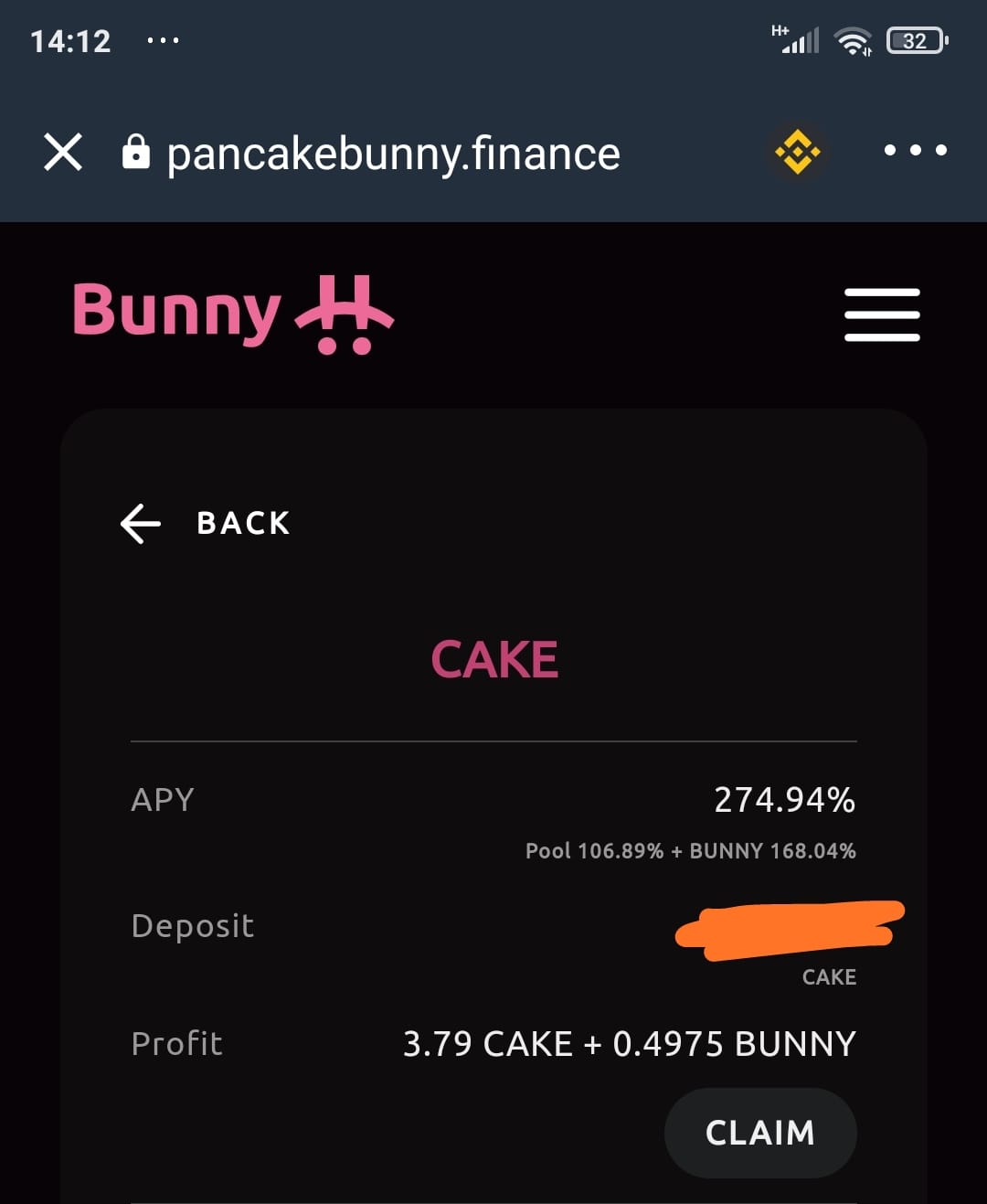Open the Binance chain network icon
The height and width of the screenshot is (1204, 987).
coord(797,152)
